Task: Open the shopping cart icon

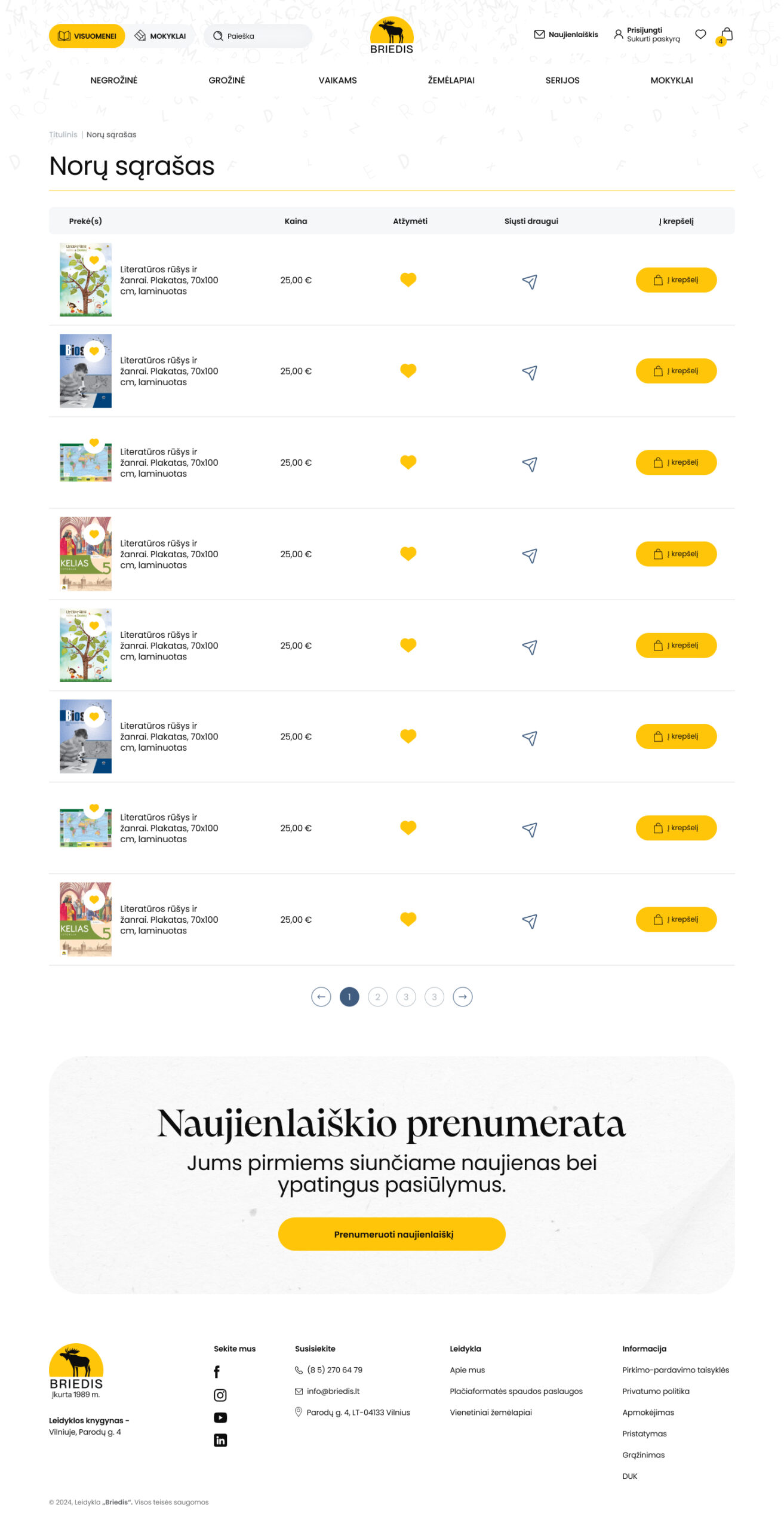Action: point(726,35)
